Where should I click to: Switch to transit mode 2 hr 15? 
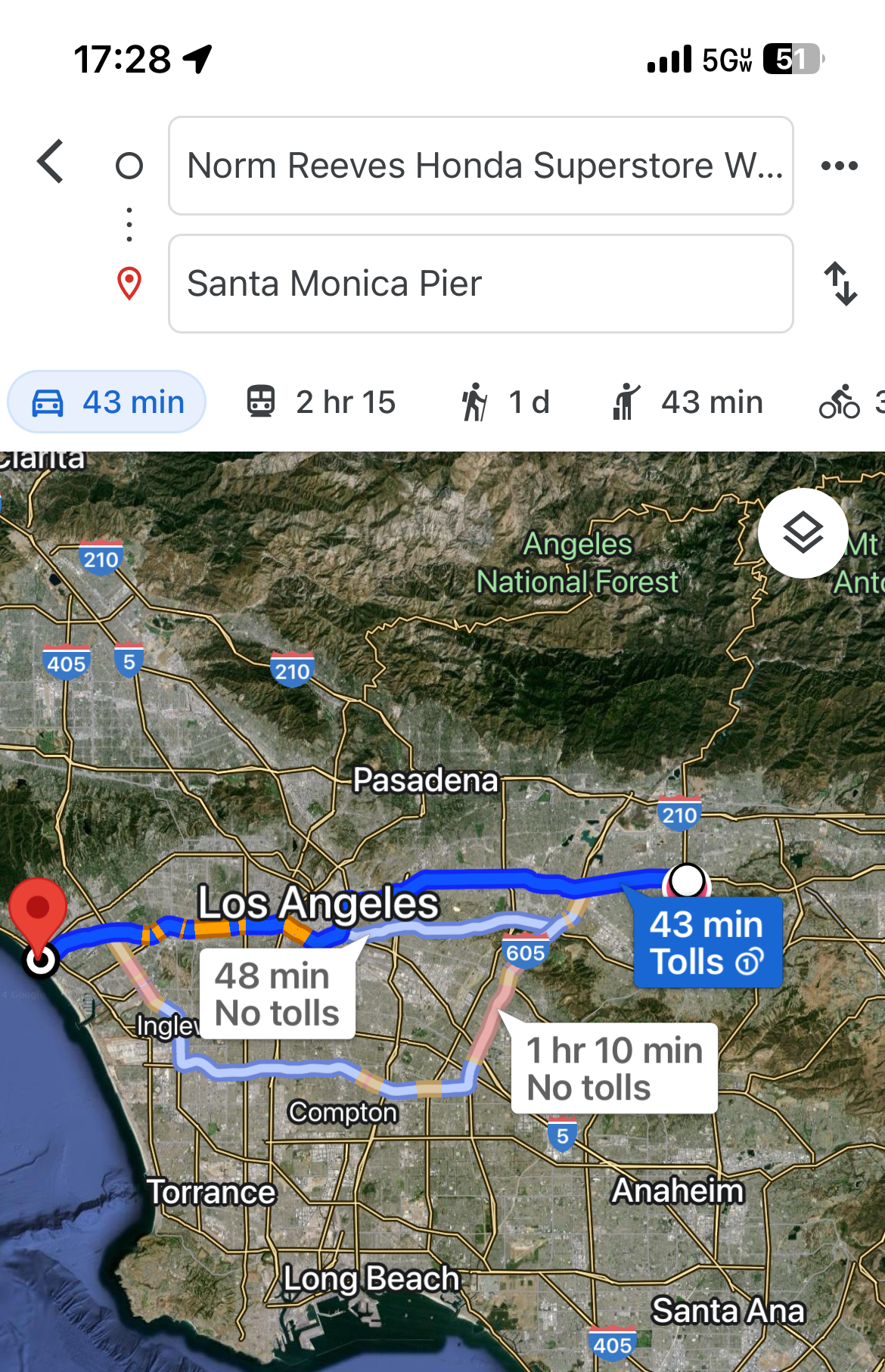tap(321, 402)
